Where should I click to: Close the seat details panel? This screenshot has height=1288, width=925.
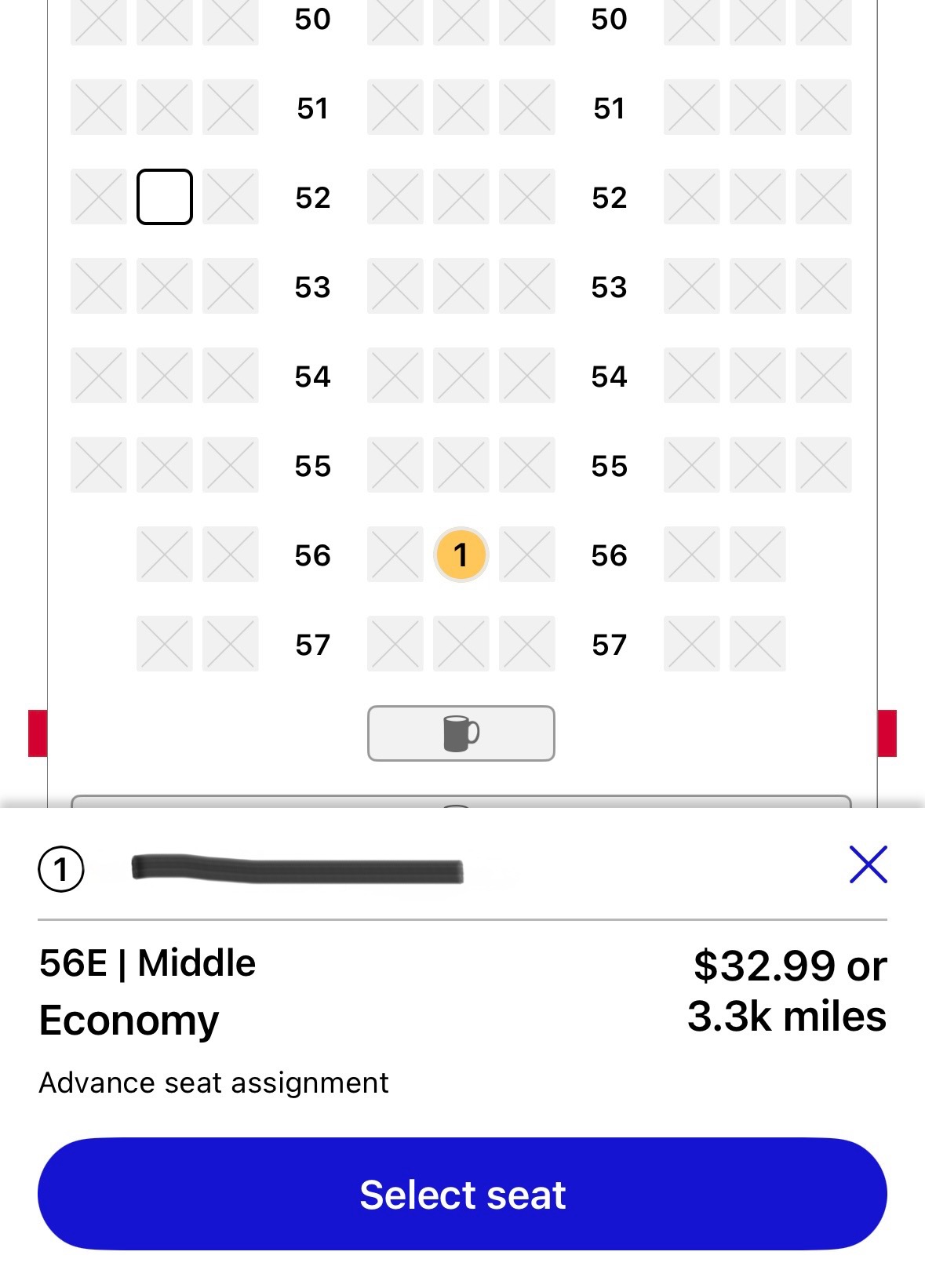[868, 864]
